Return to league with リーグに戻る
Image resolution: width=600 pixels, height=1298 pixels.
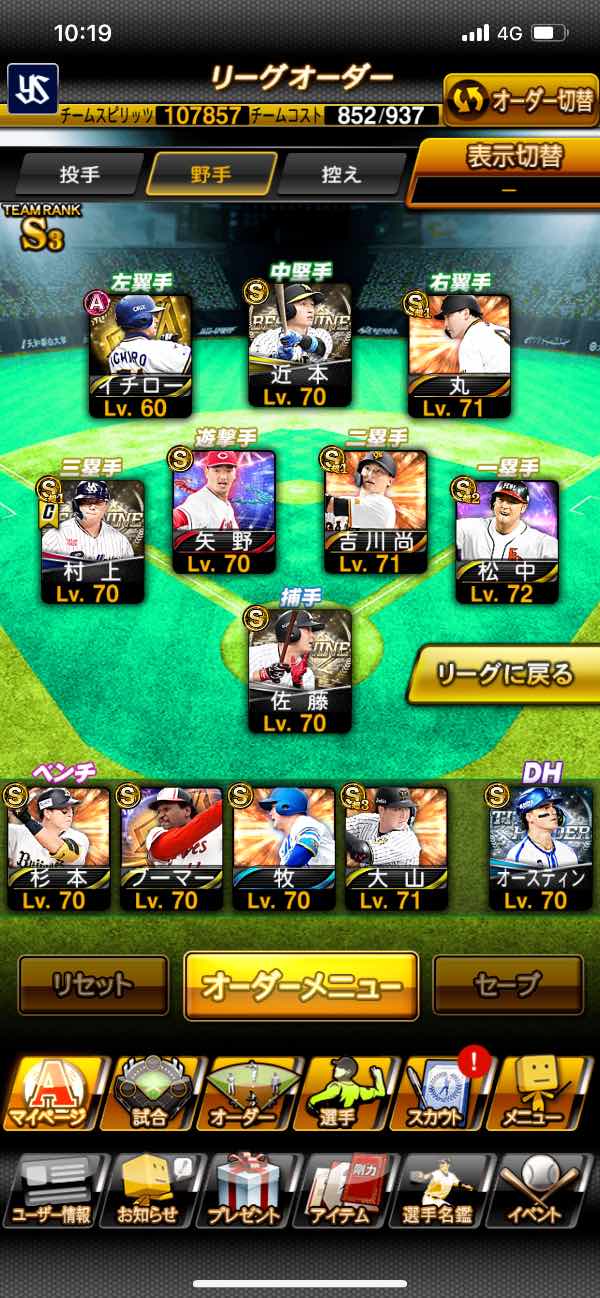pyautogui.click(x=504, y=674)
